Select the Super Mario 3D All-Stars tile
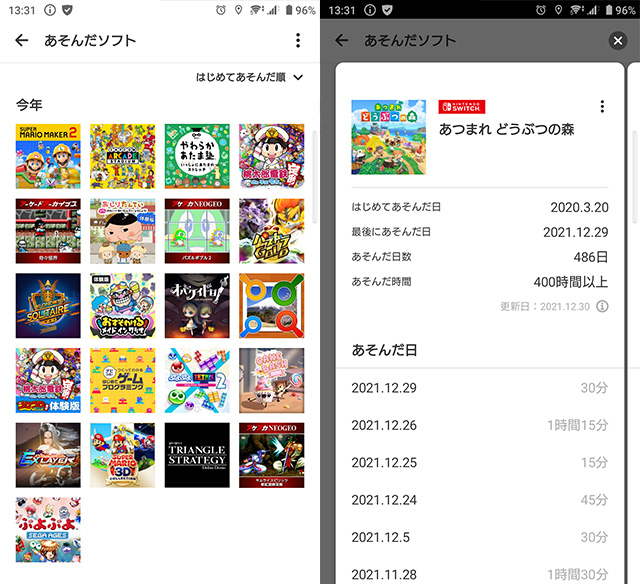640x584 pixels. 122,455
